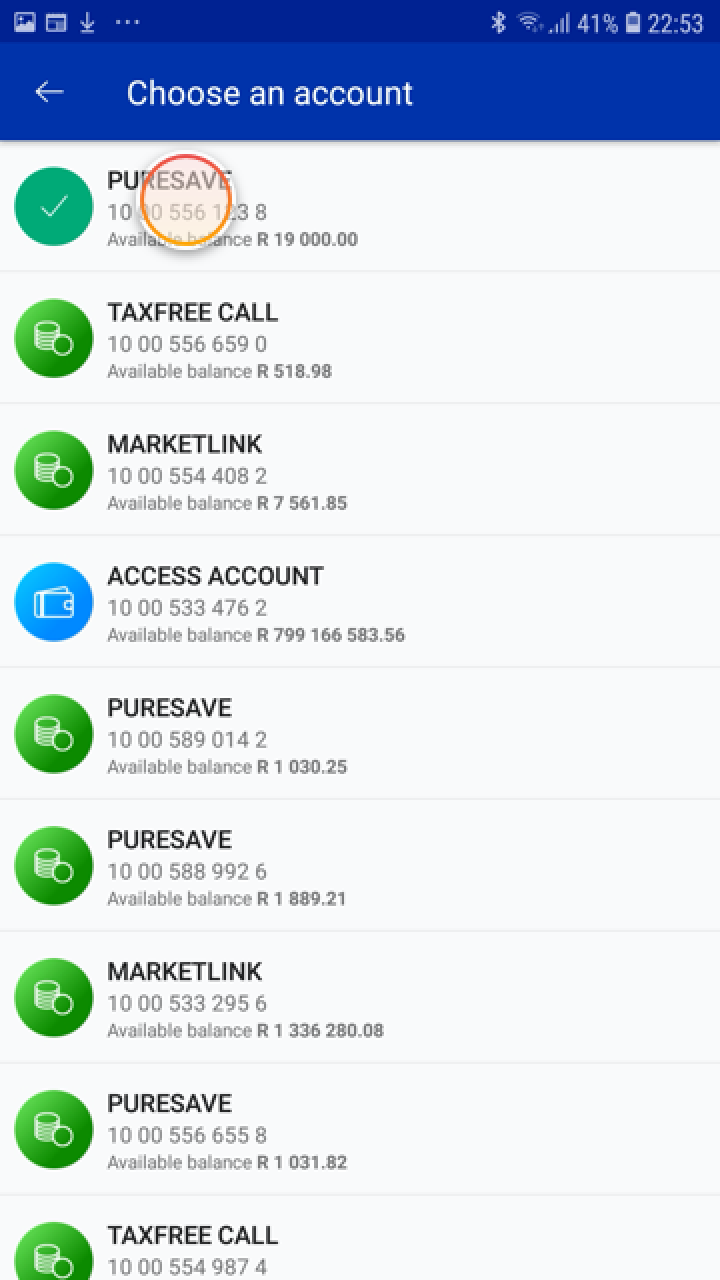
Task: Open the ACCESS ACCOUNT entry
Action: click(300, 602)
